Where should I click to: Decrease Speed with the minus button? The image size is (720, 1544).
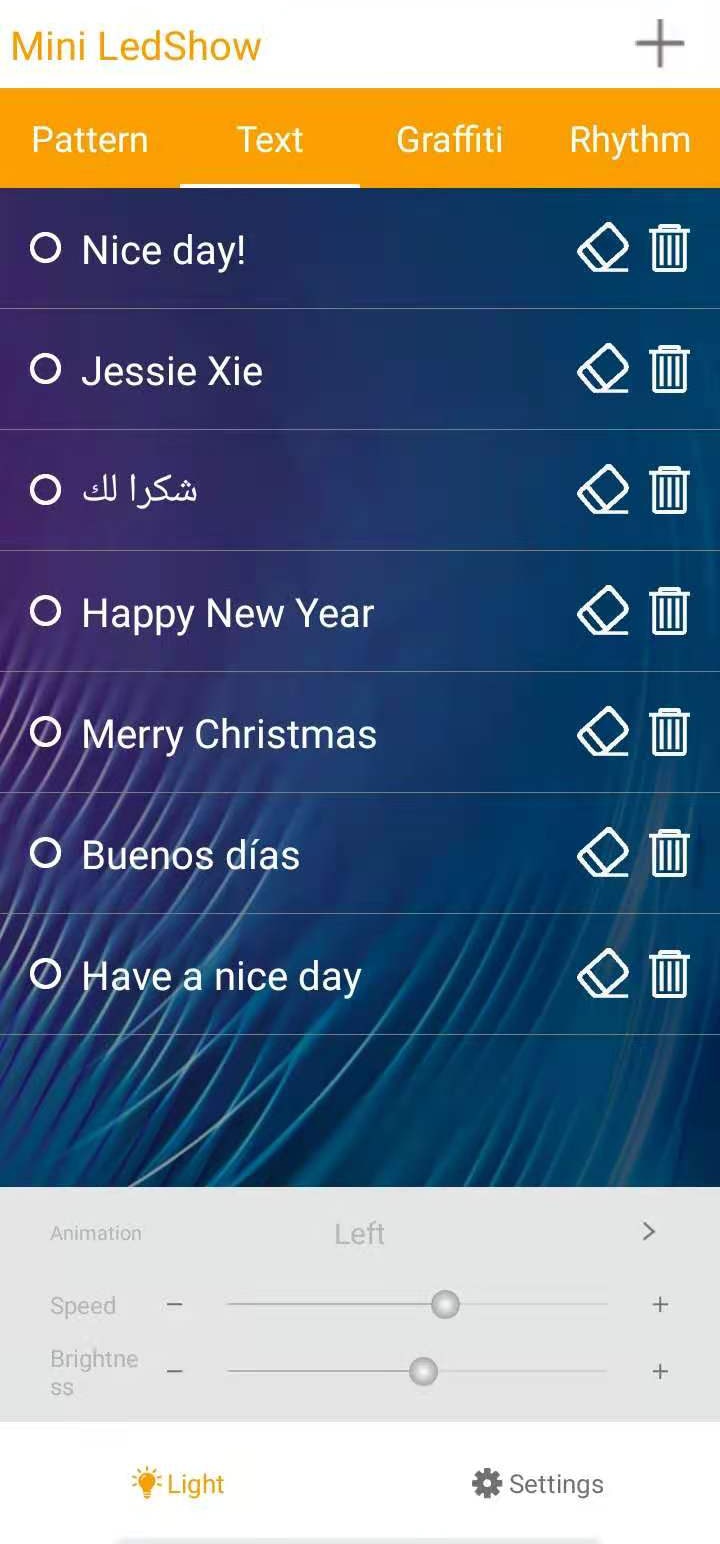point(175,1305)
